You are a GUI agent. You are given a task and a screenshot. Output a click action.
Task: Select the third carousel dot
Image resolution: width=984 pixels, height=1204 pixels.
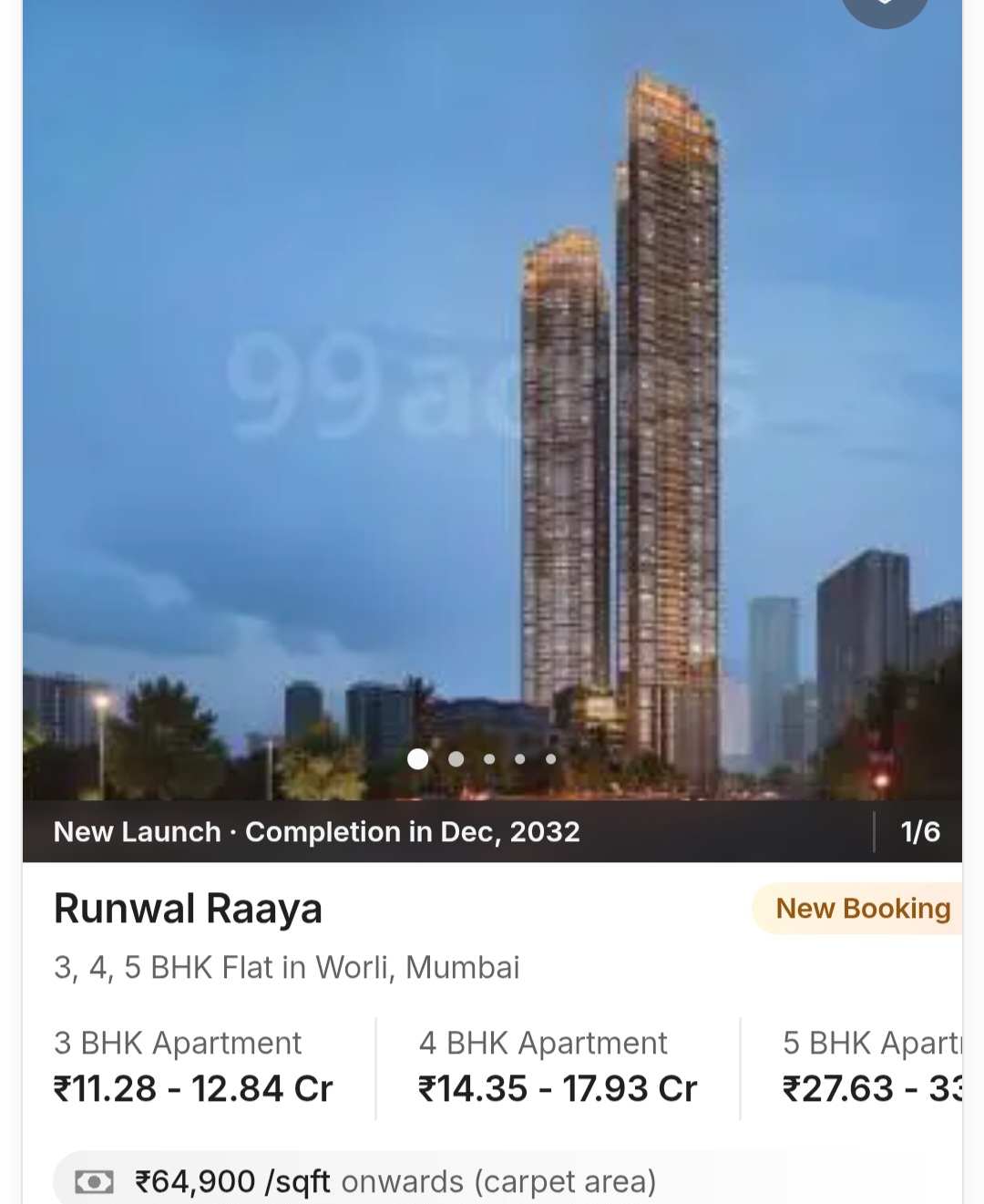coord(488,759)
